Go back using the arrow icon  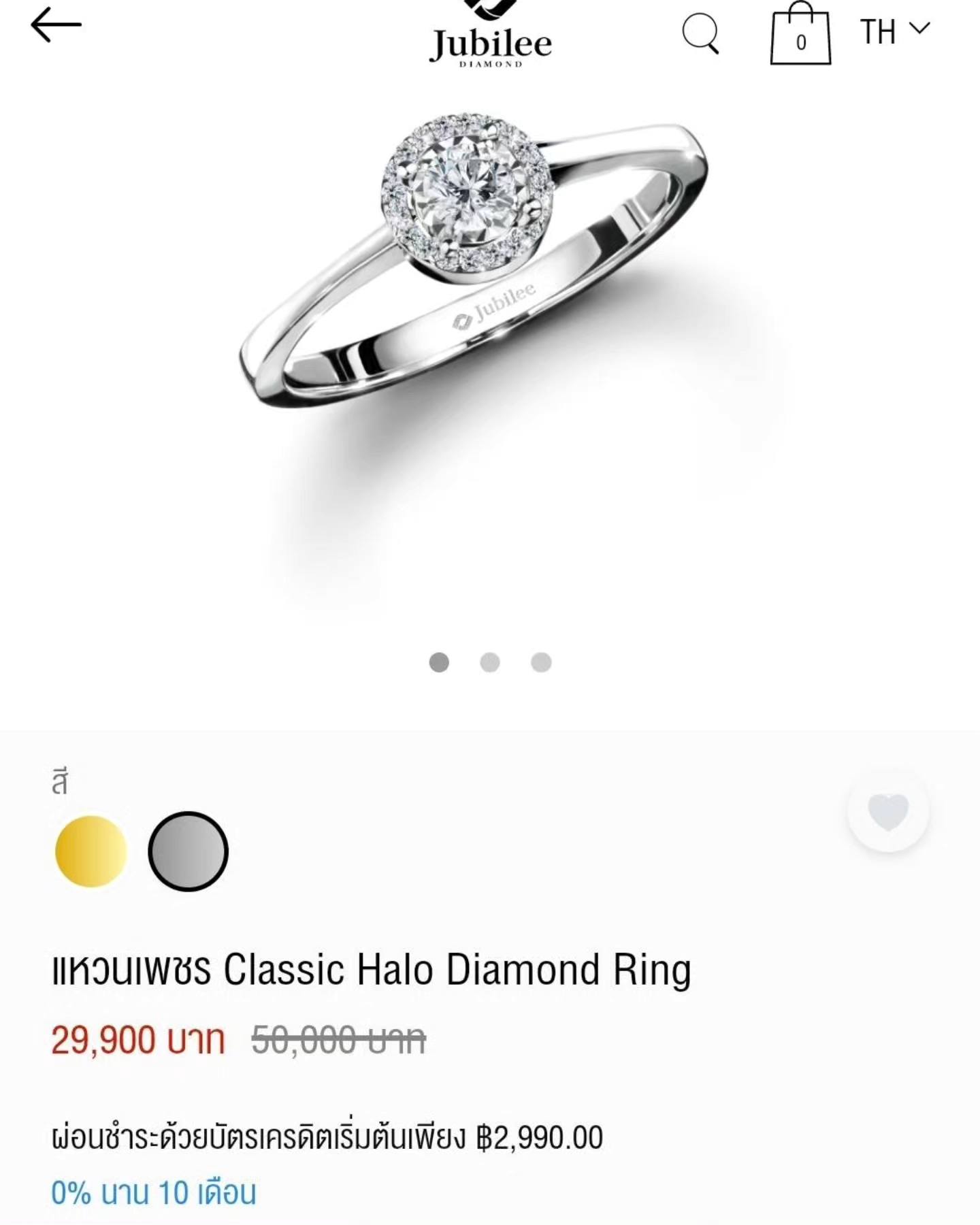point(56,25)
